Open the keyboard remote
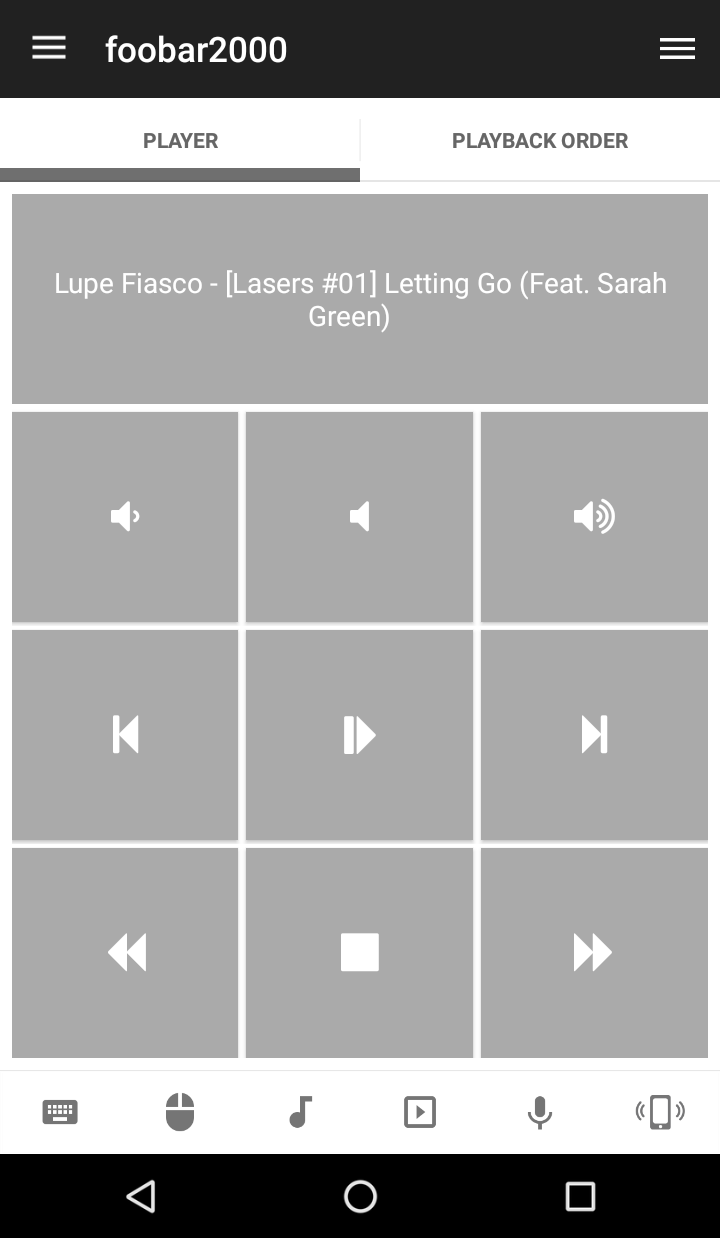Viewport: 720px width, 1238px height. [x=60, y=1112]
